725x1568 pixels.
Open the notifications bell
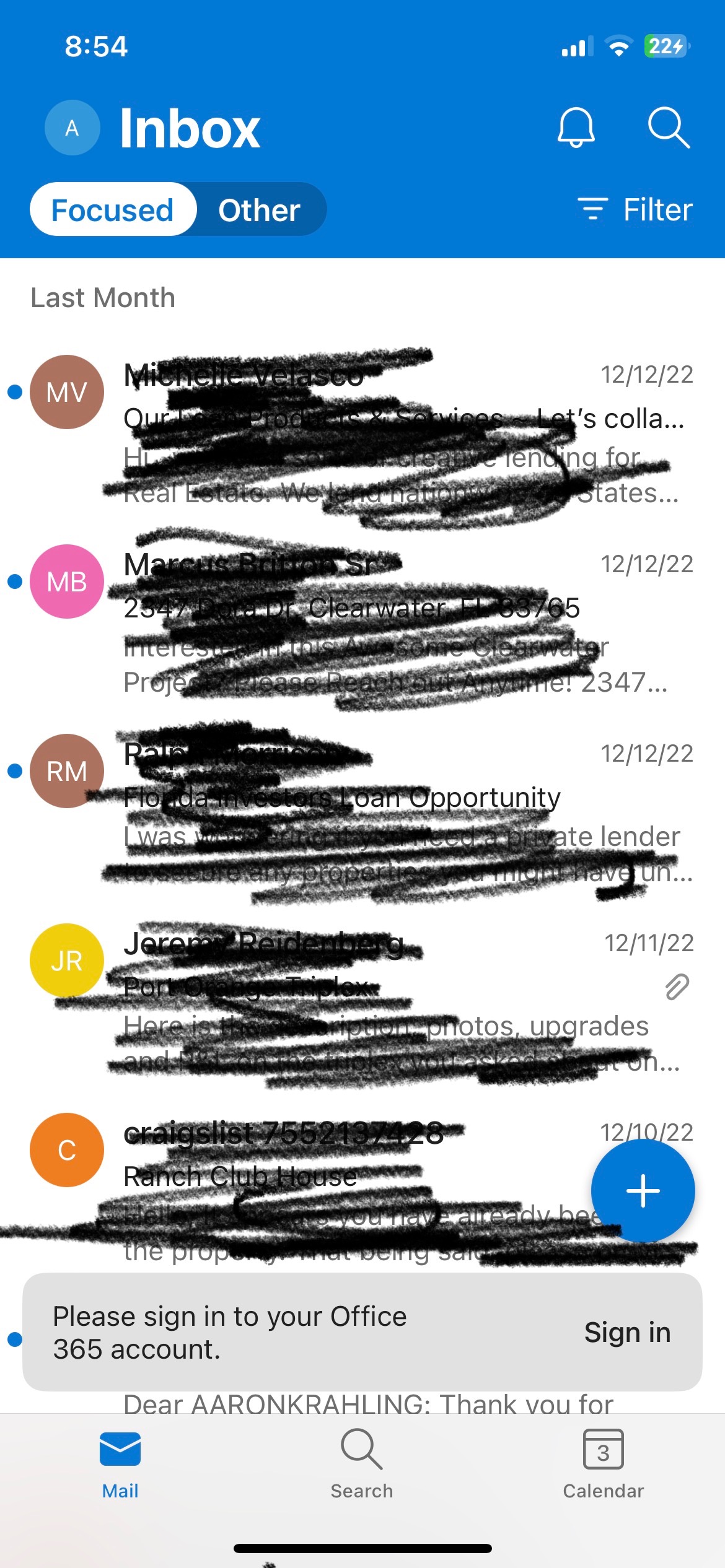tap(576, 128)
